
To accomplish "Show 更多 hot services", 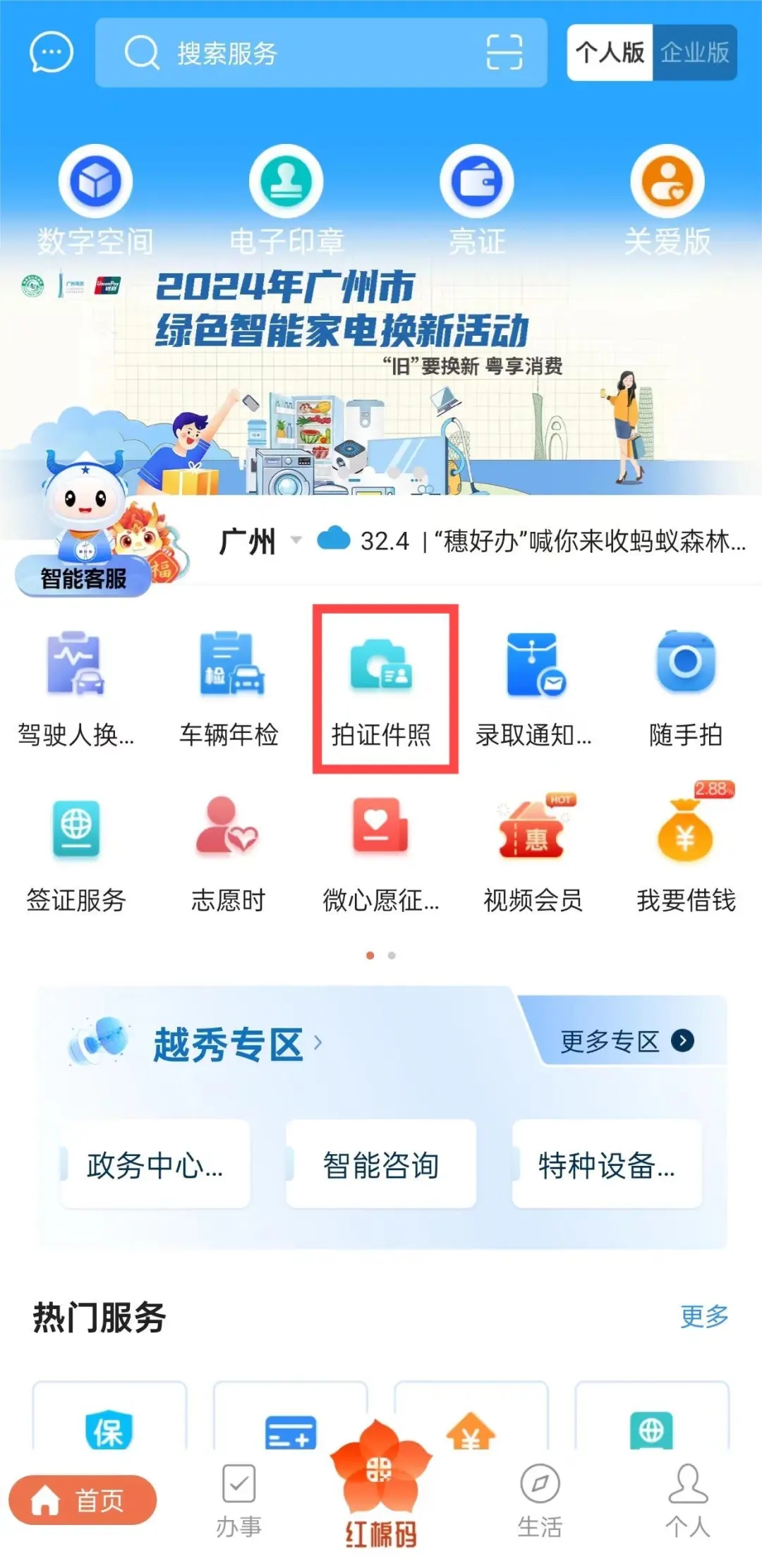I will 704,1316.
